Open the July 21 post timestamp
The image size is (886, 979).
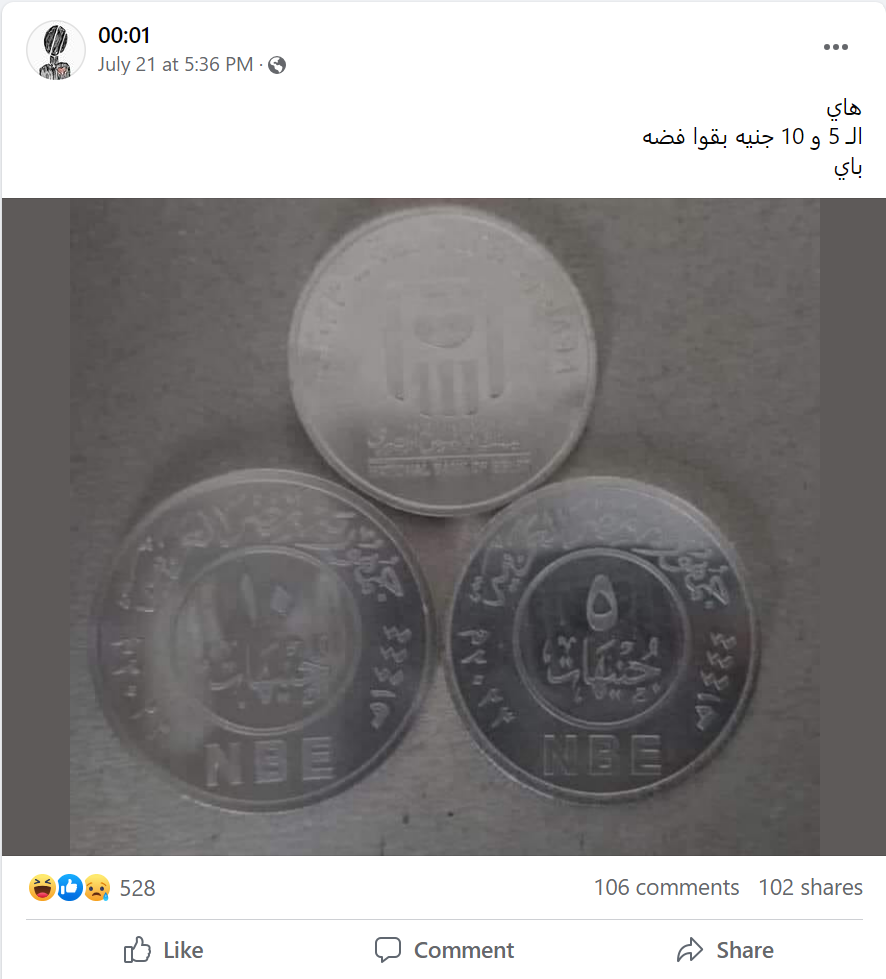[175, 65]
